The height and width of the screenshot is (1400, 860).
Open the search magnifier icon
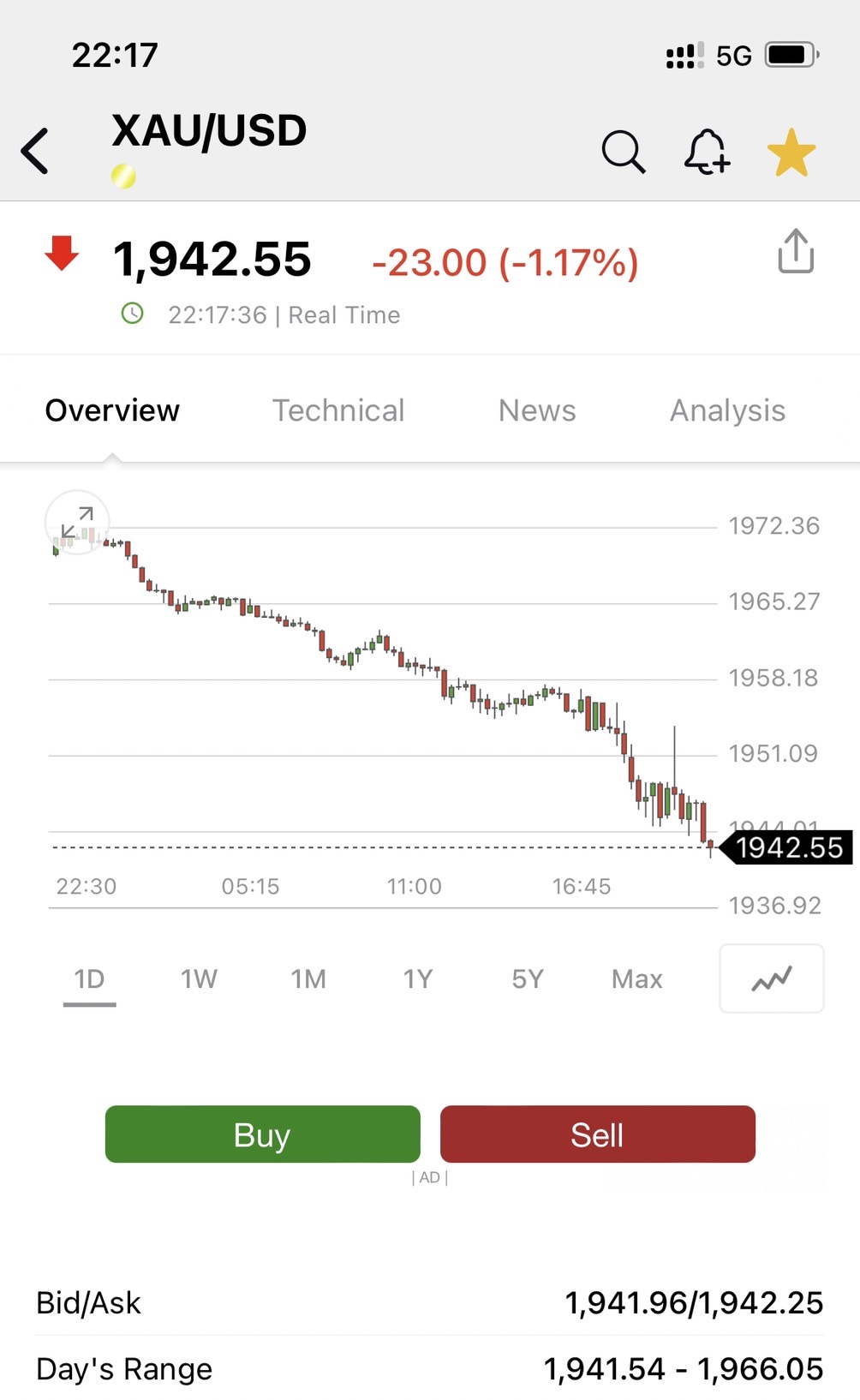[x=623, y=153]
